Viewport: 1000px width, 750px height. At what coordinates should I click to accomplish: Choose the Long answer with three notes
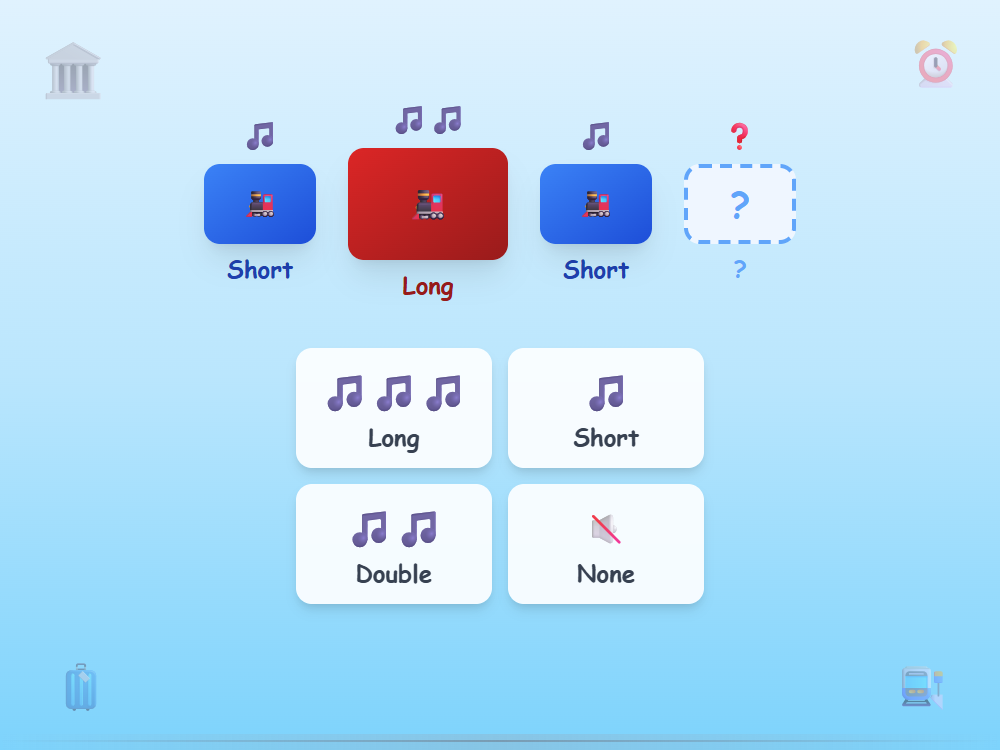394,408
